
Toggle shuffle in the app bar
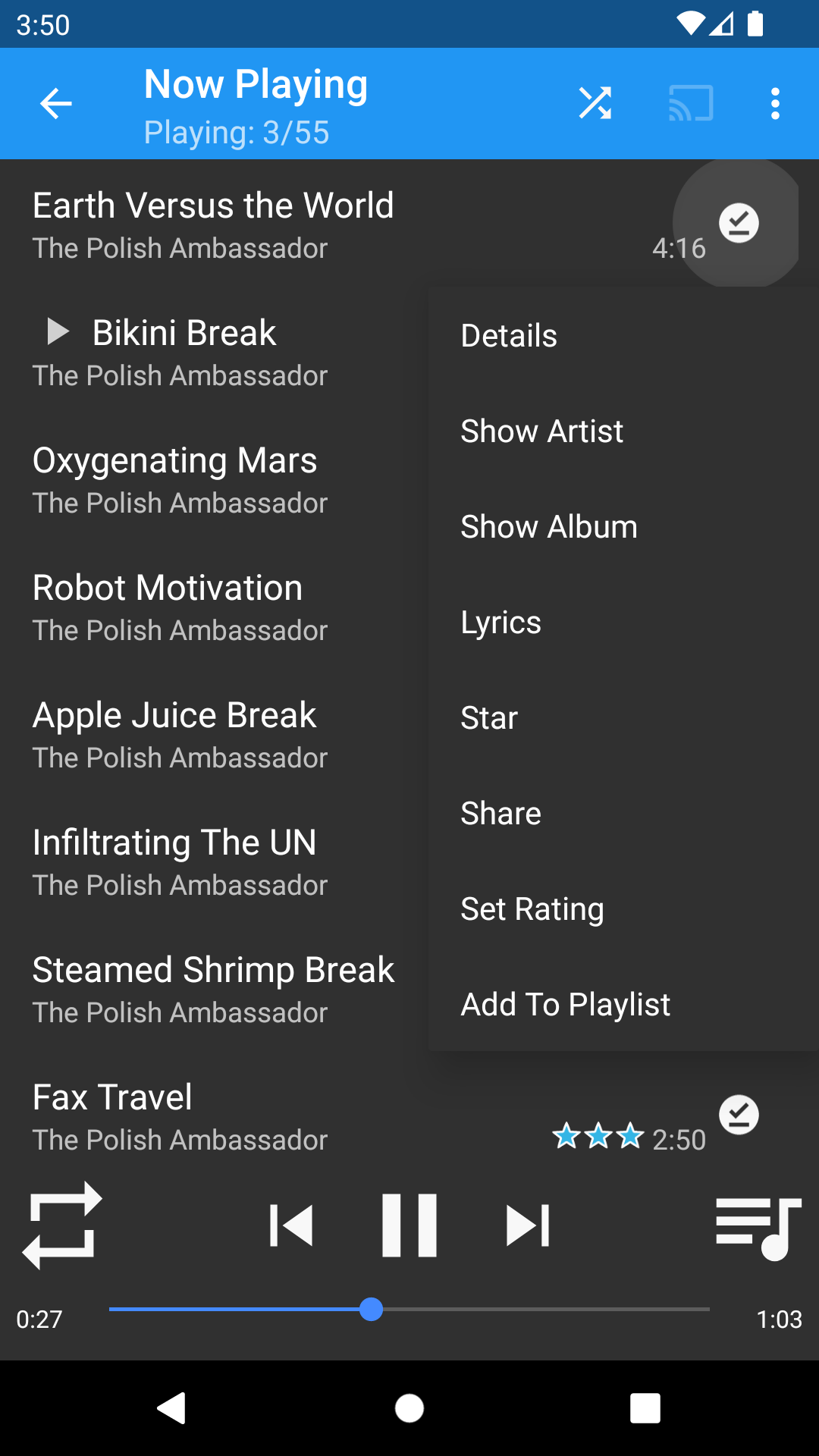tap(595, 104)
